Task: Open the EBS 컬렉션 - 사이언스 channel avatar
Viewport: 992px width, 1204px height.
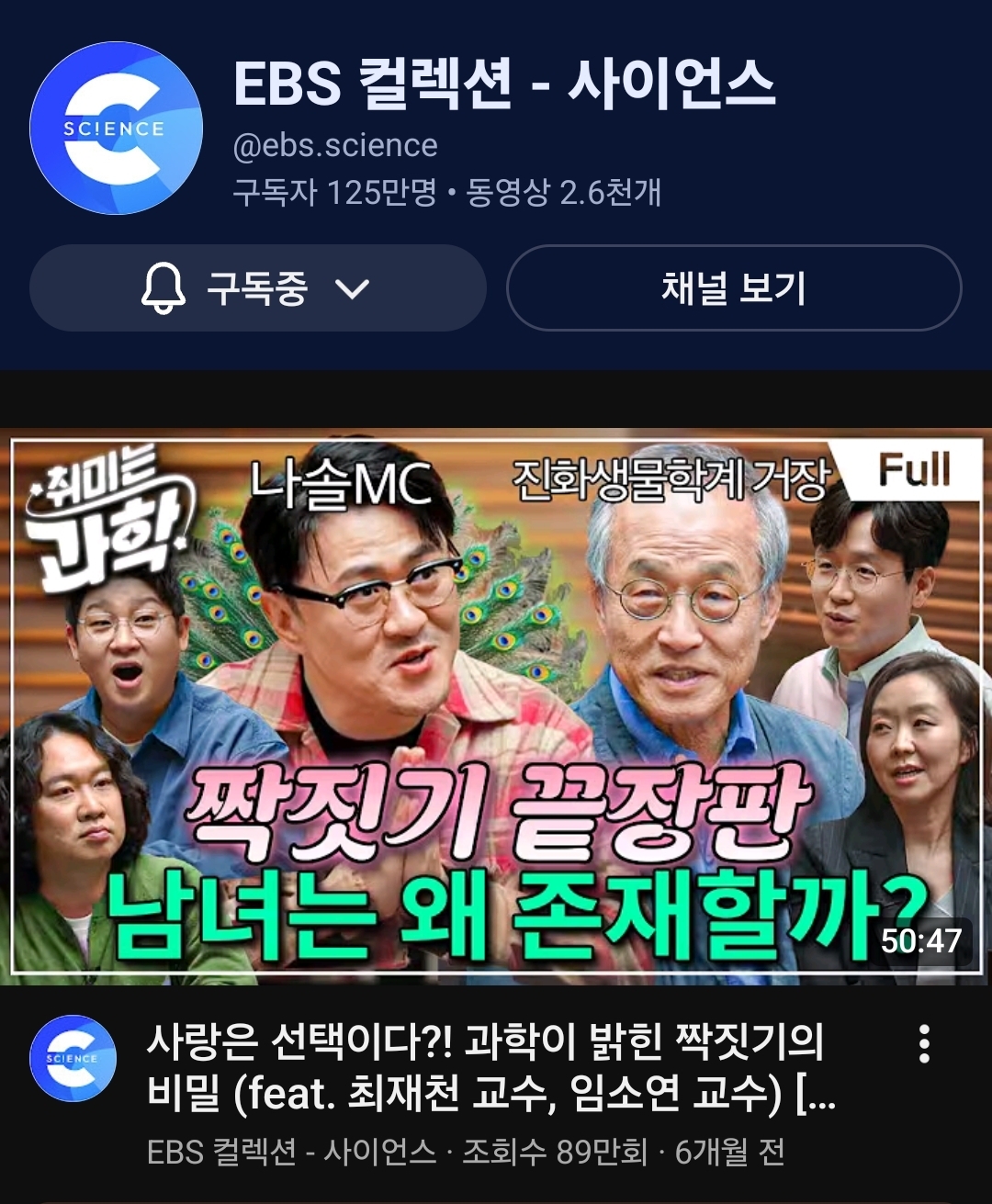Action: [116, 129]
